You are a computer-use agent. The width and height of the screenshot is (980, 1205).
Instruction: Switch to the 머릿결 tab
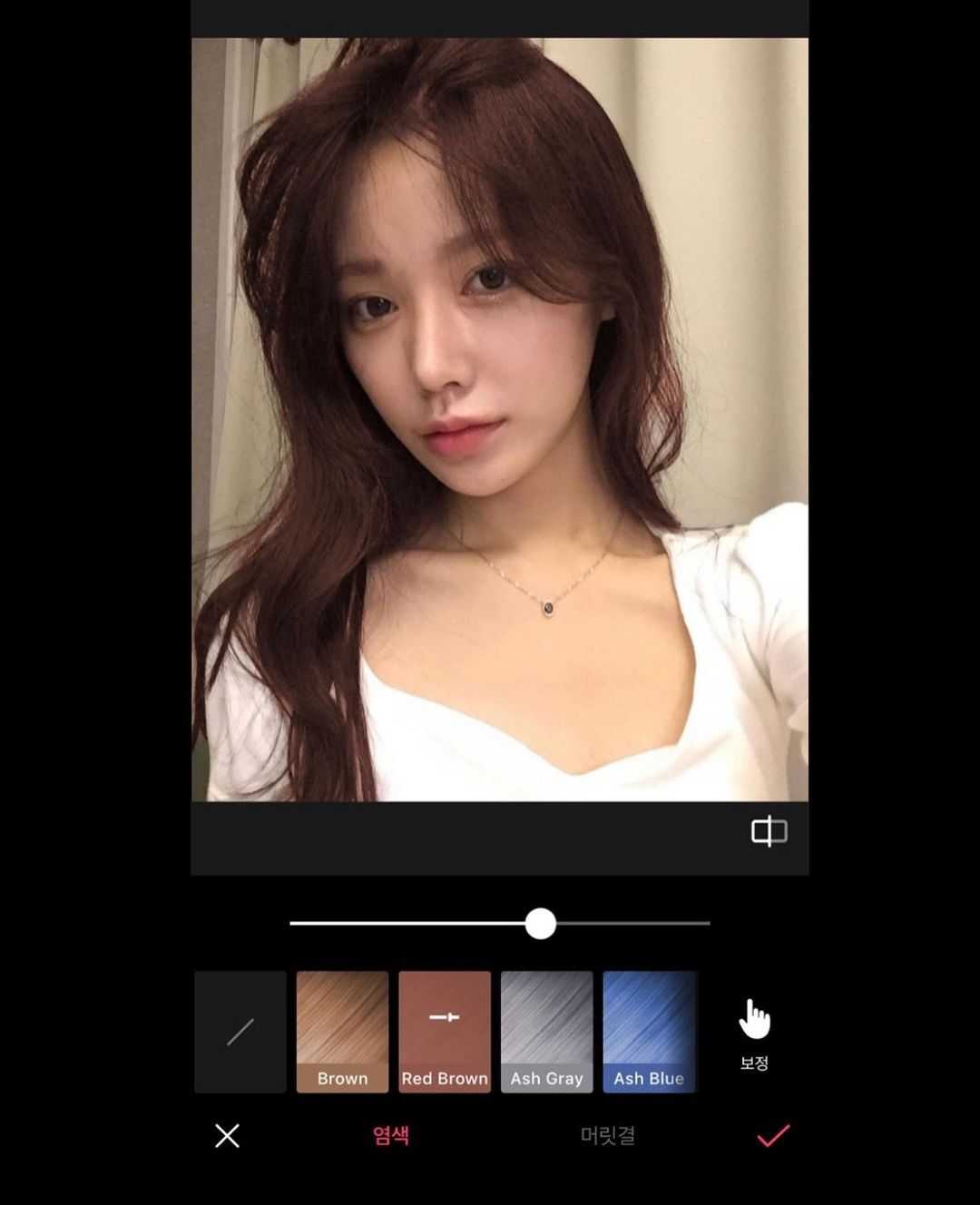(x=607, y=1135)
